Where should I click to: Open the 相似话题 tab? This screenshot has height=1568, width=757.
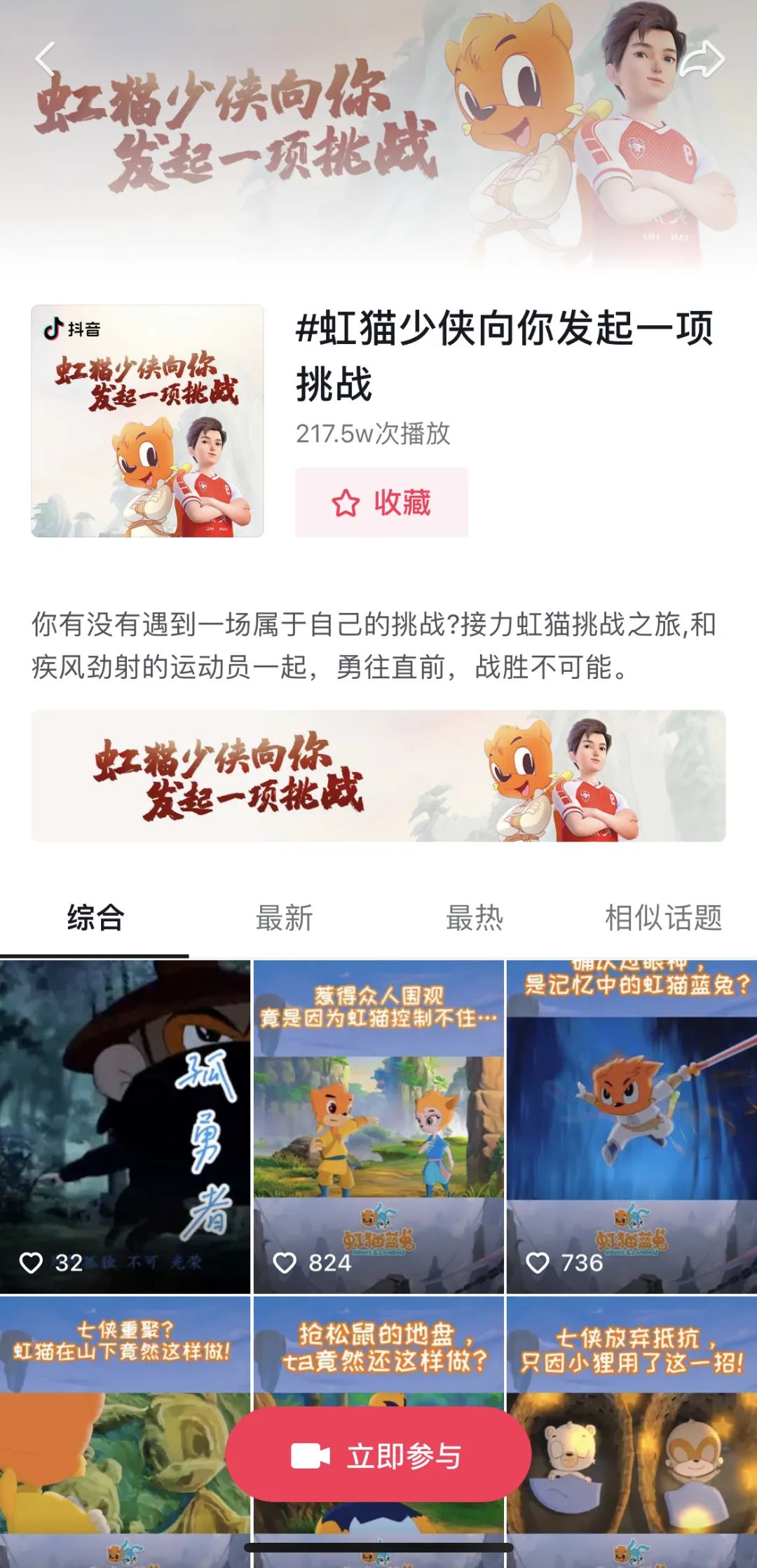click(x=663, y=918)
